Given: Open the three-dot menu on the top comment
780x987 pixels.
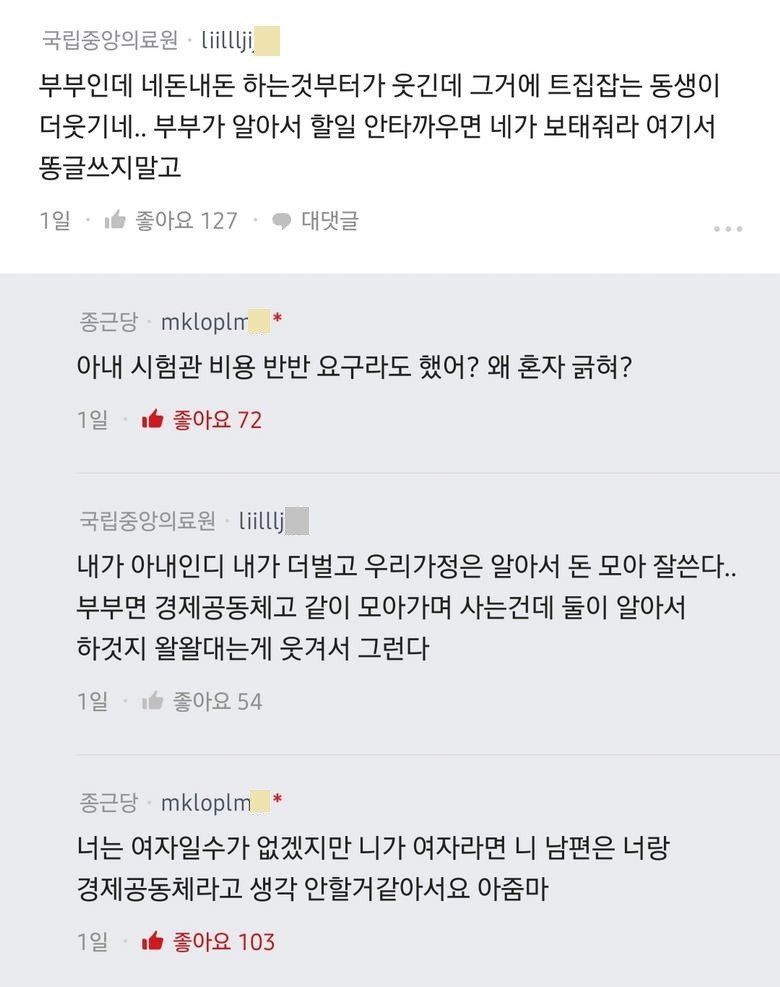Looking at the screenshot, I should point(728,229).
